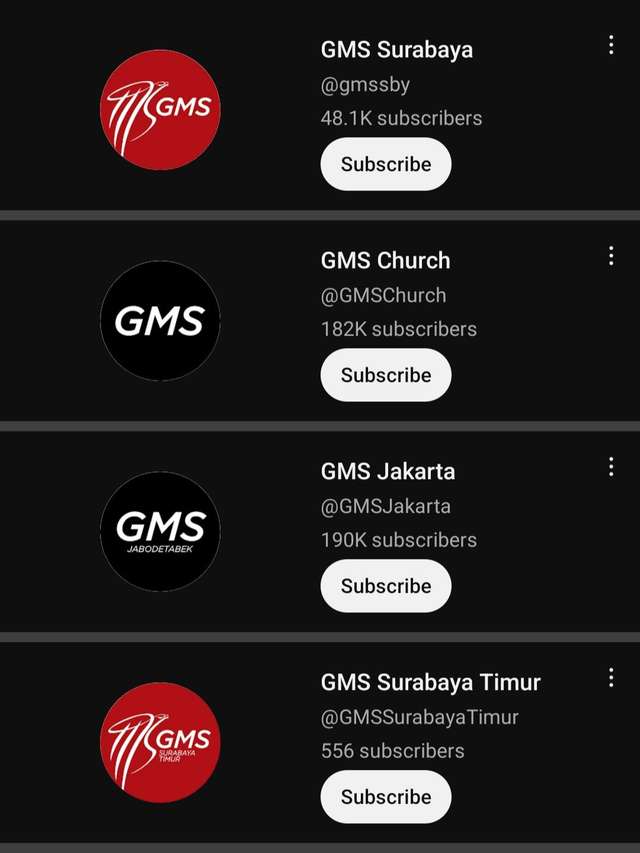Open overflow menu for GMS Surabaya

pos(611,45)
